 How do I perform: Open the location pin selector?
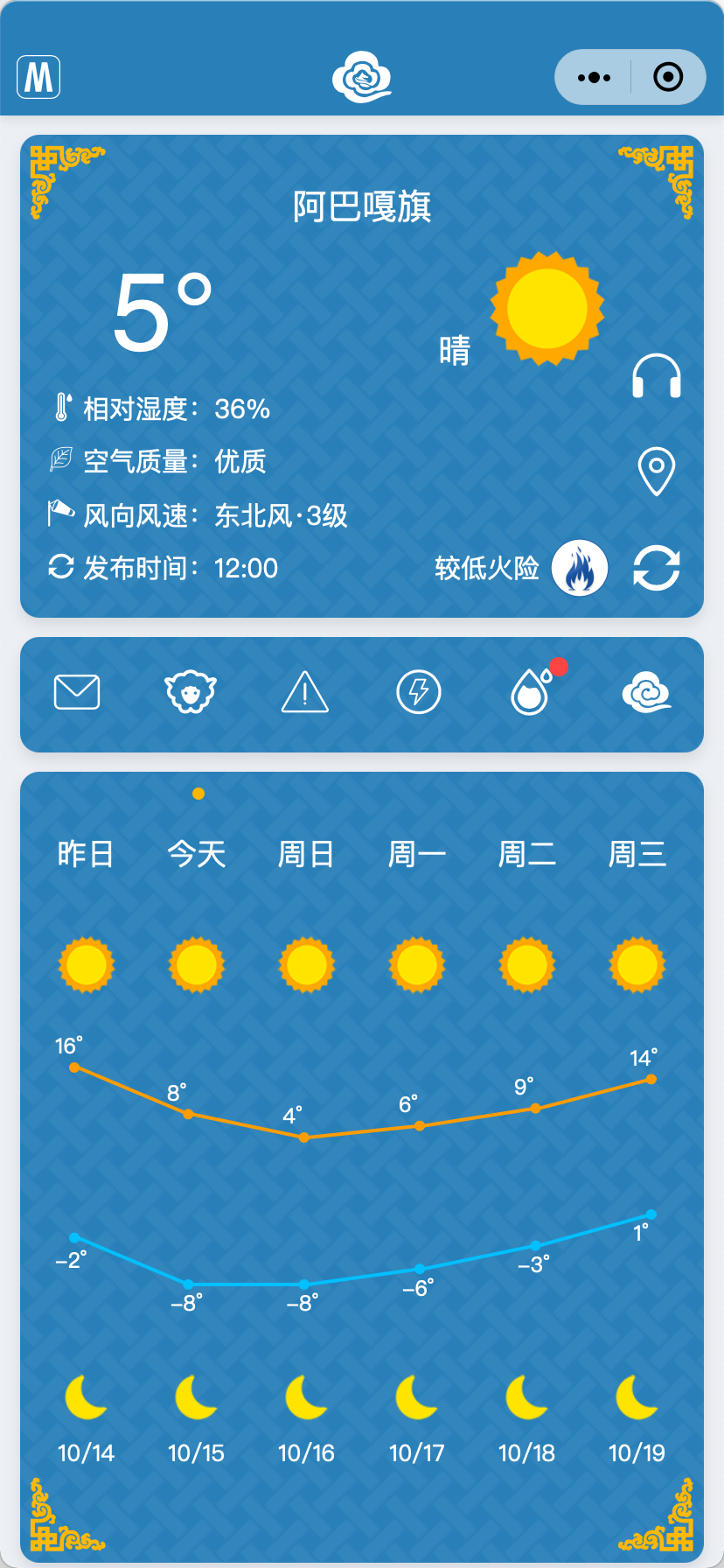(657, 471)
